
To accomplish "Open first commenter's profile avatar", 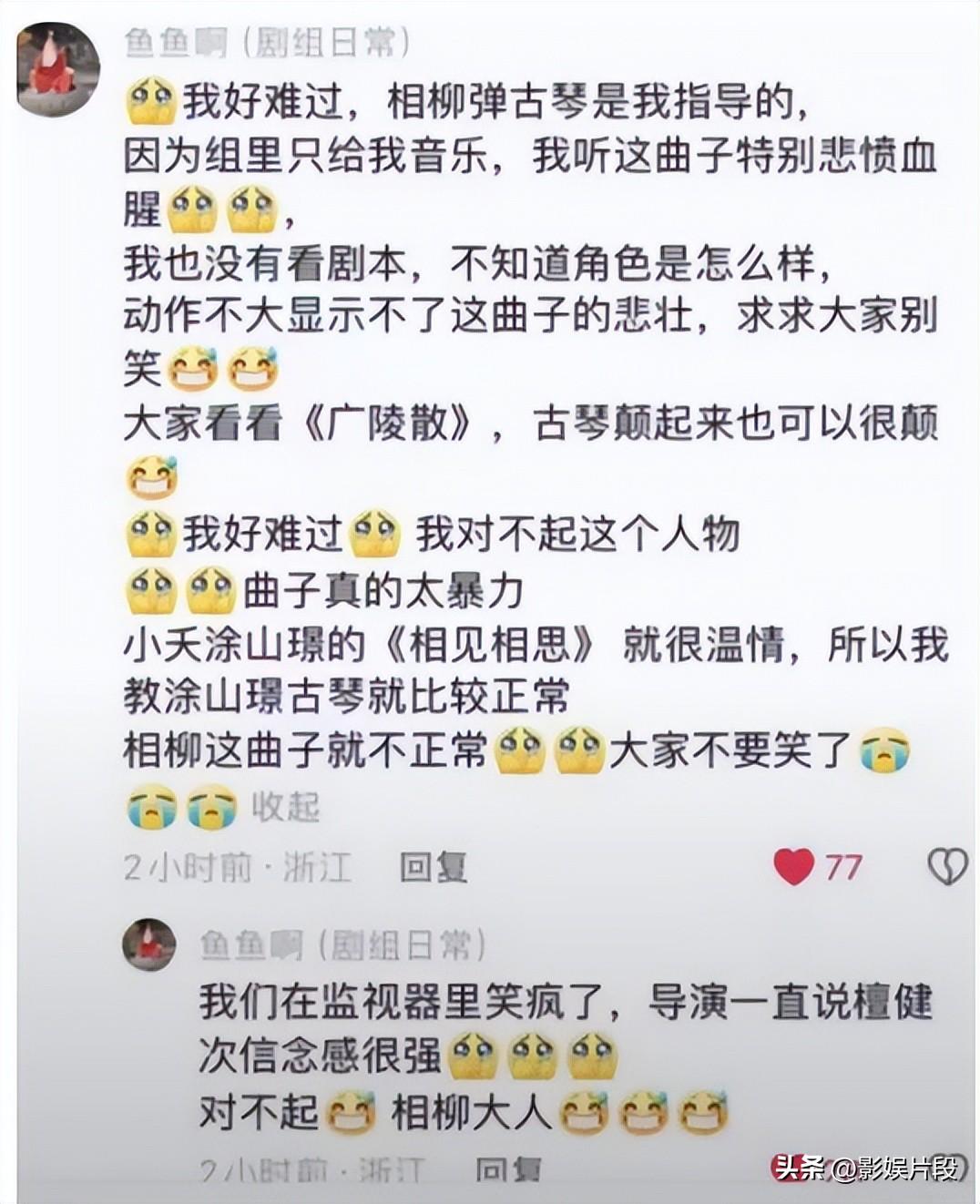I will click(56, 56).
